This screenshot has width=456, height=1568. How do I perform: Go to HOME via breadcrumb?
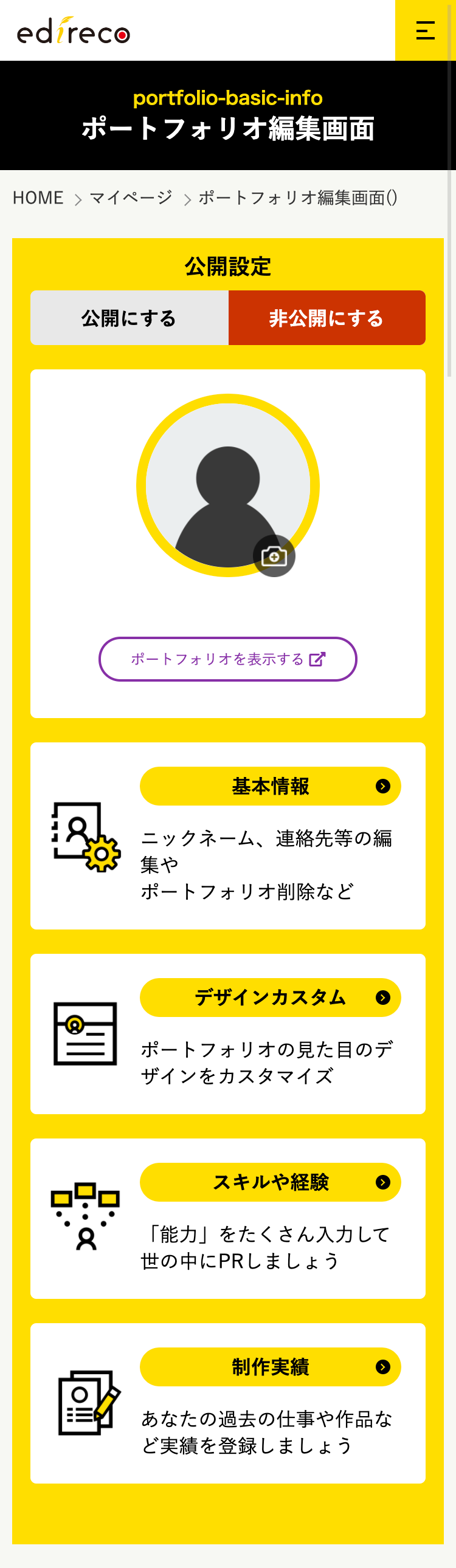pyautogui.click(x=38, y=198)
